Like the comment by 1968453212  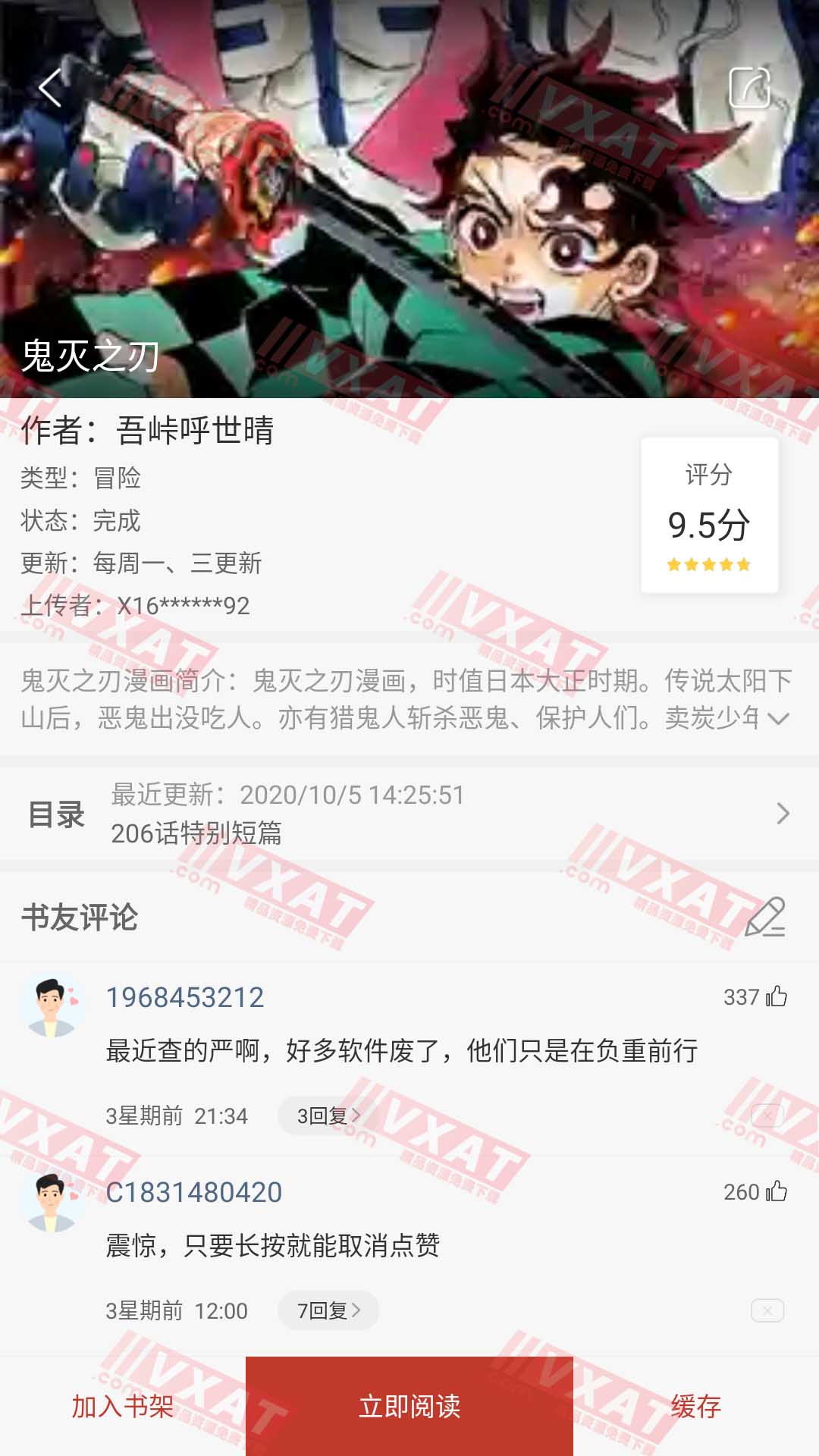point(776,996)
